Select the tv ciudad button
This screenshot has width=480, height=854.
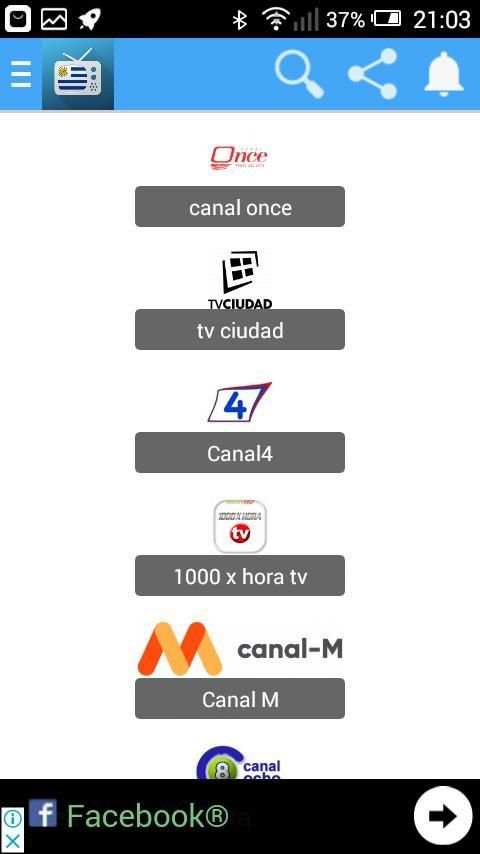coord(240,330)
